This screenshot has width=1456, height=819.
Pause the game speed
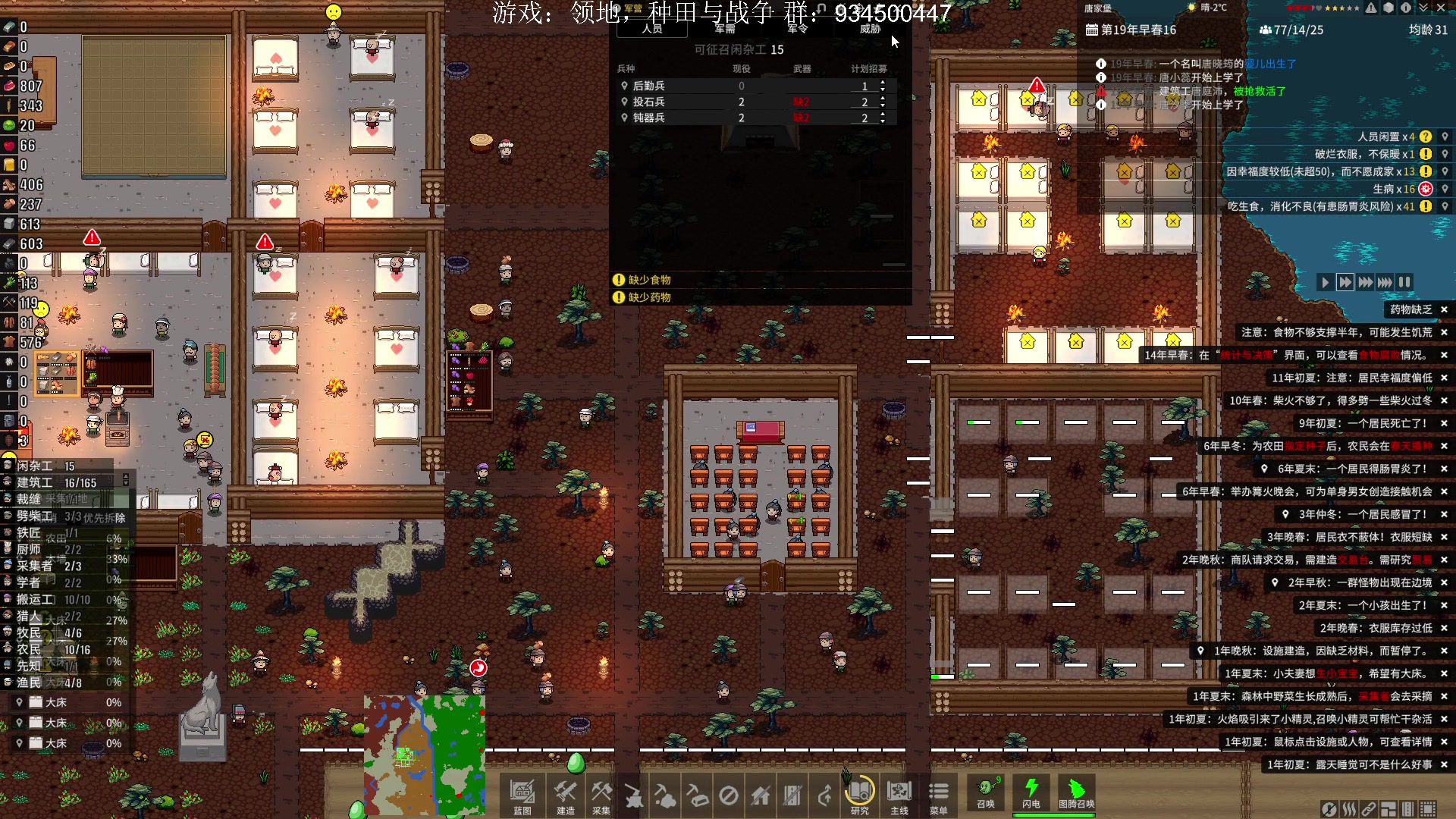coord(1404,282)
